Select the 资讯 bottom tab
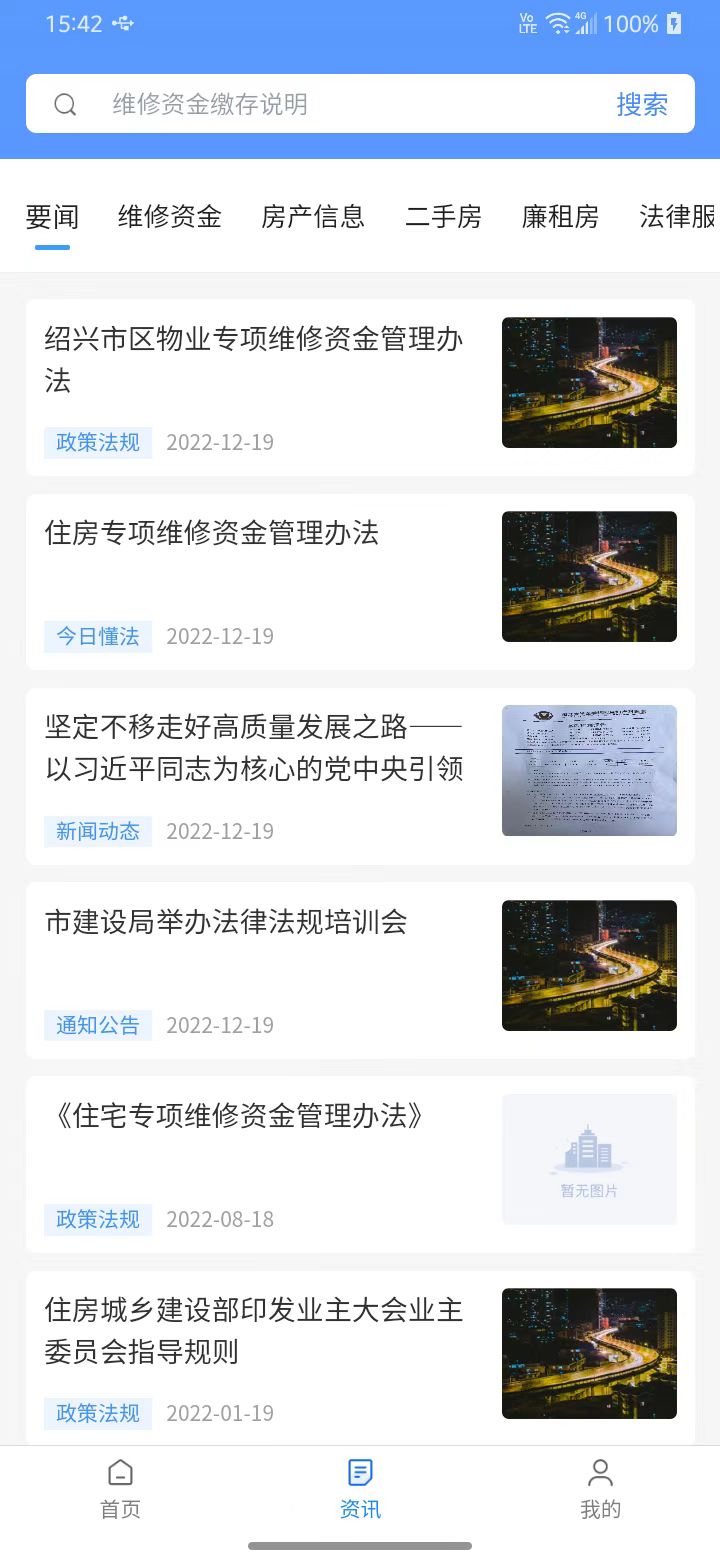Viewport: 720px width, 1560px height. click(360, 1488)
